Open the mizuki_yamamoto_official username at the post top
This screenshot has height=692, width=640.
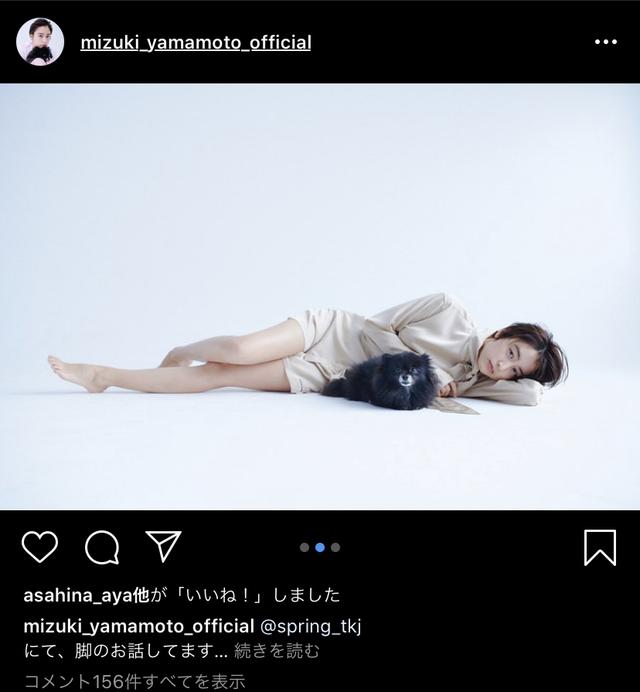pos(195,42)
